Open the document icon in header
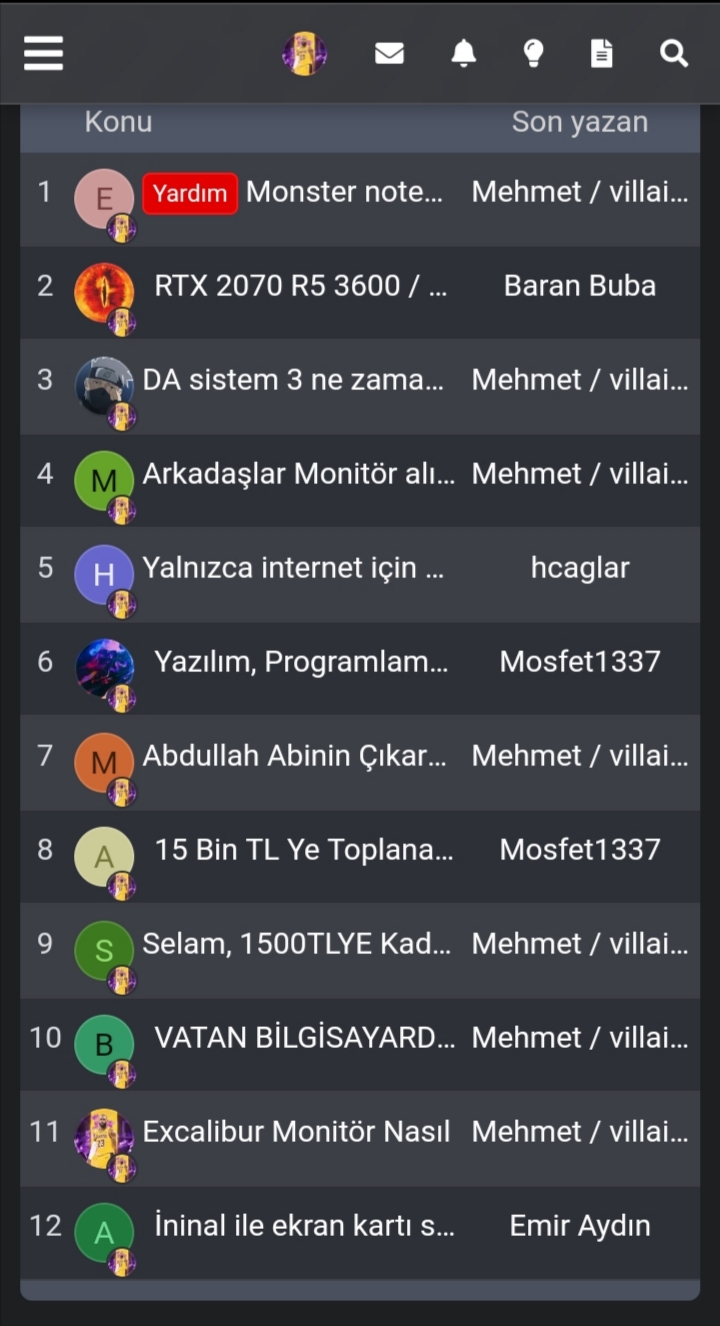 (601, 53)
